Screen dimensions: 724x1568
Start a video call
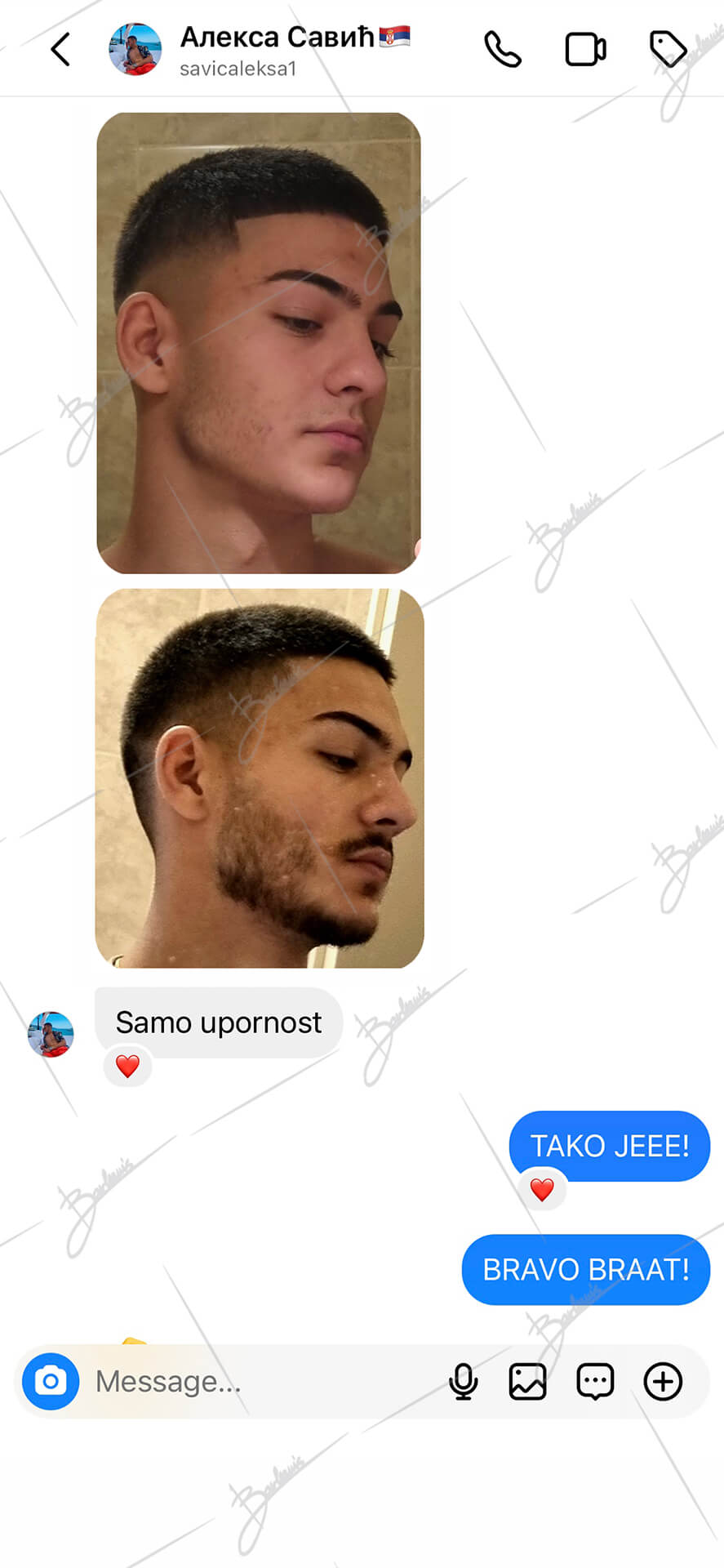click(585, 49)
